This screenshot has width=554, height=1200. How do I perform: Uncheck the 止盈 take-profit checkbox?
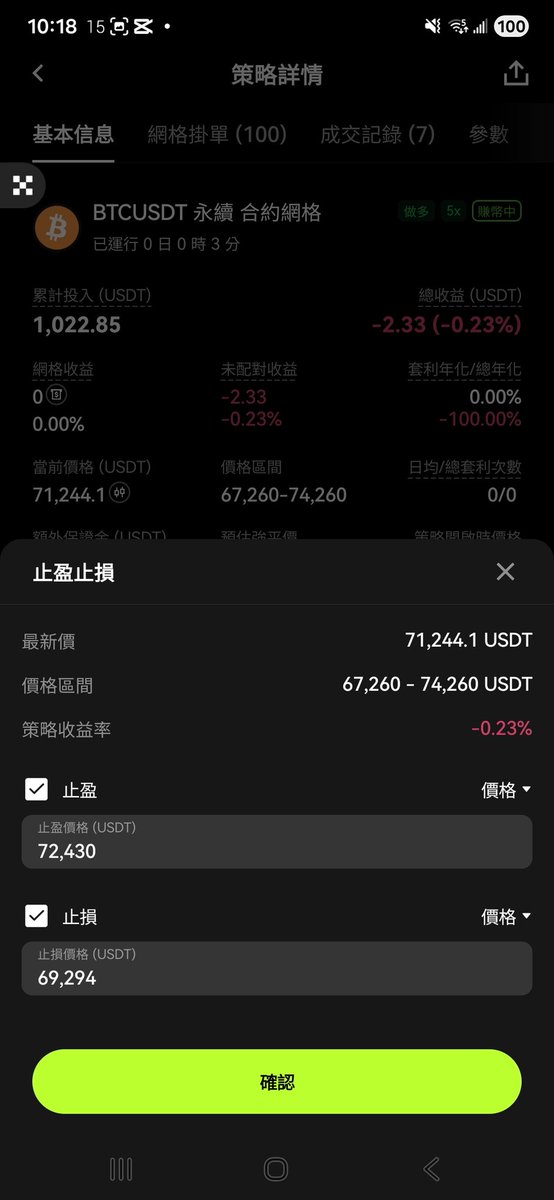click(x=36, y=790)
